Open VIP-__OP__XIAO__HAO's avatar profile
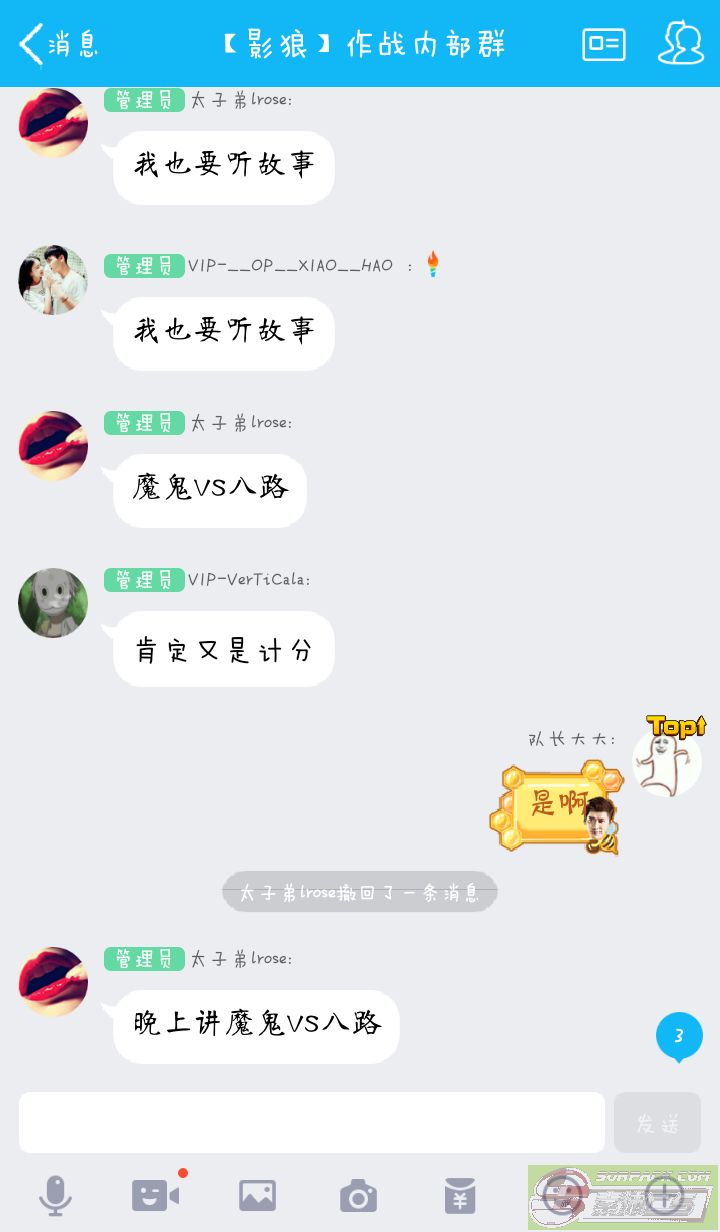This screenshot has width=720, height=1232. [53, 280]
